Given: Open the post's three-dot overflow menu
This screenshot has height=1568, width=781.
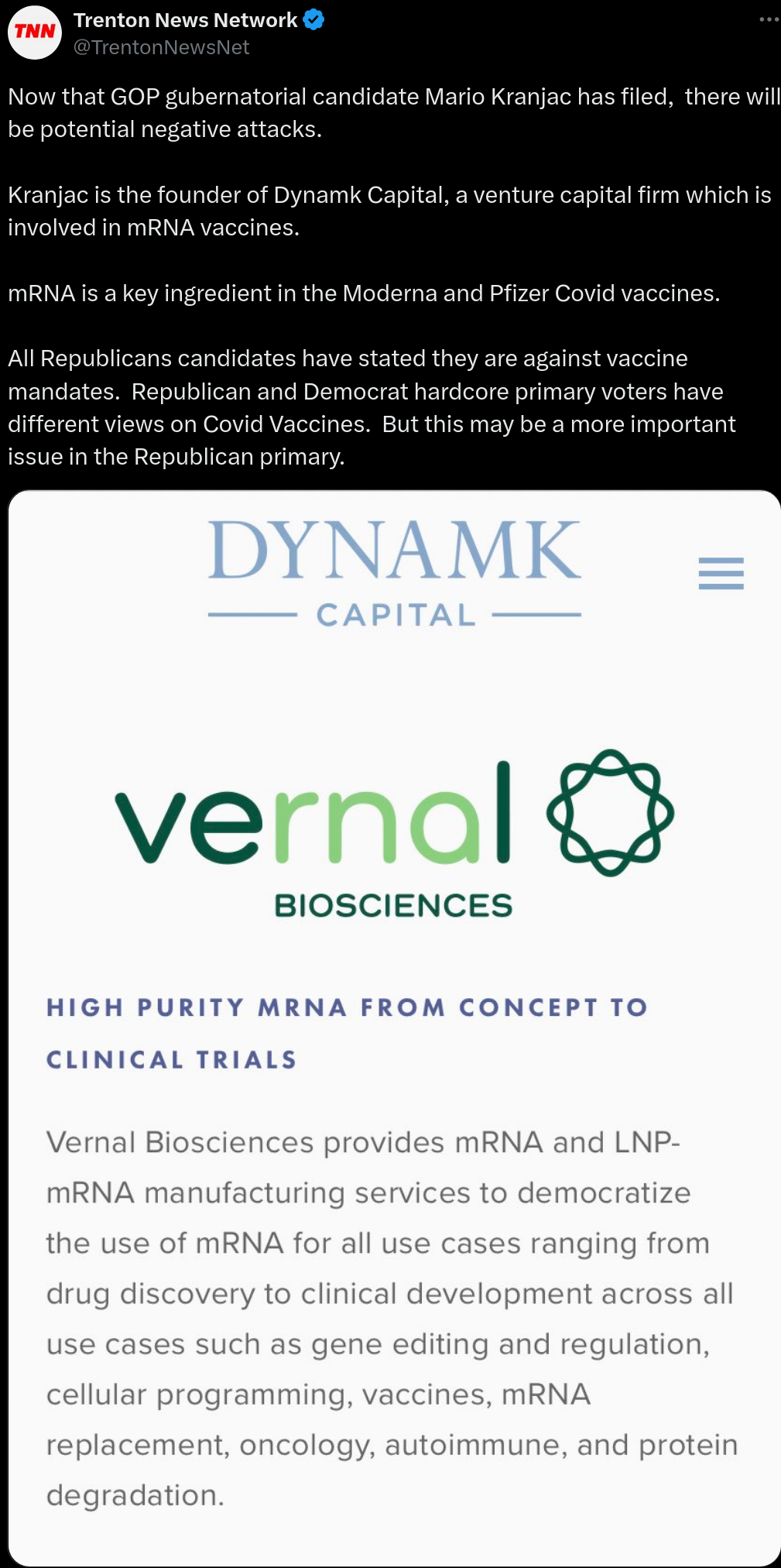Looking at the screenshot, I should tap(769, 19).
